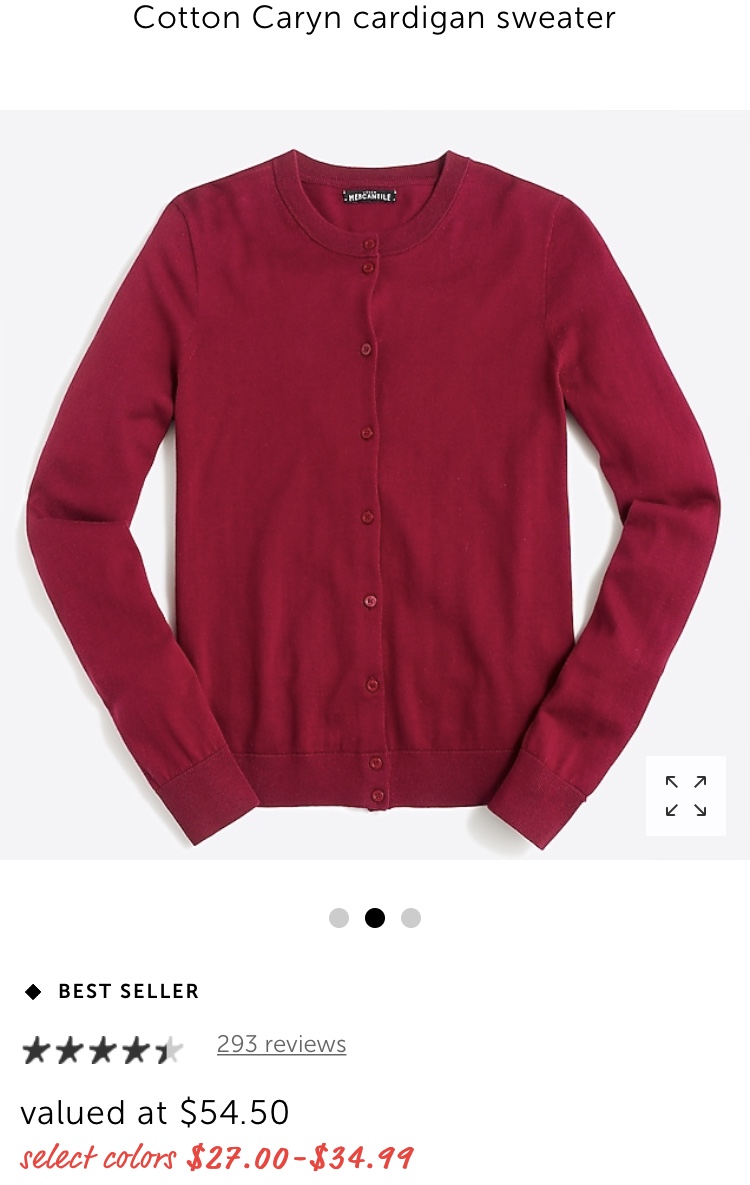750x1185 pixels.
Task: Jump to the first image dot
Action: coord(339,918)
